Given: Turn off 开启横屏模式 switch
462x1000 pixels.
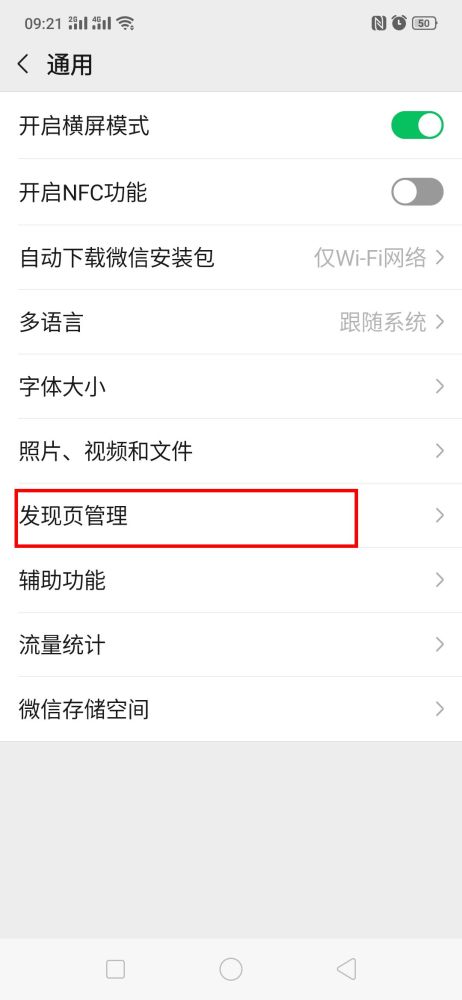Looking at the screenshot, I should pyautogui.click(x=417, y=125).
